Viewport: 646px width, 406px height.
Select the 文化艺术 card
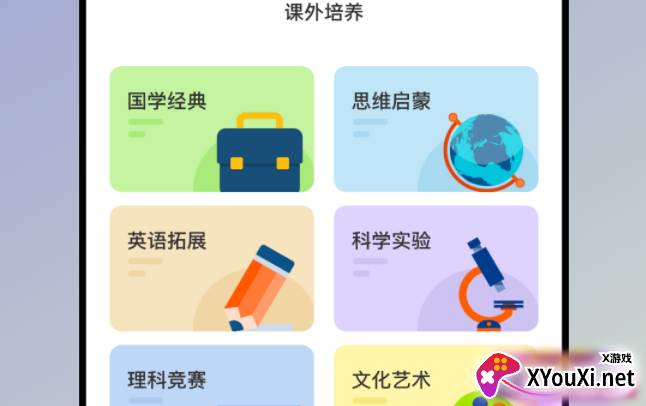[x=420, y=378]
